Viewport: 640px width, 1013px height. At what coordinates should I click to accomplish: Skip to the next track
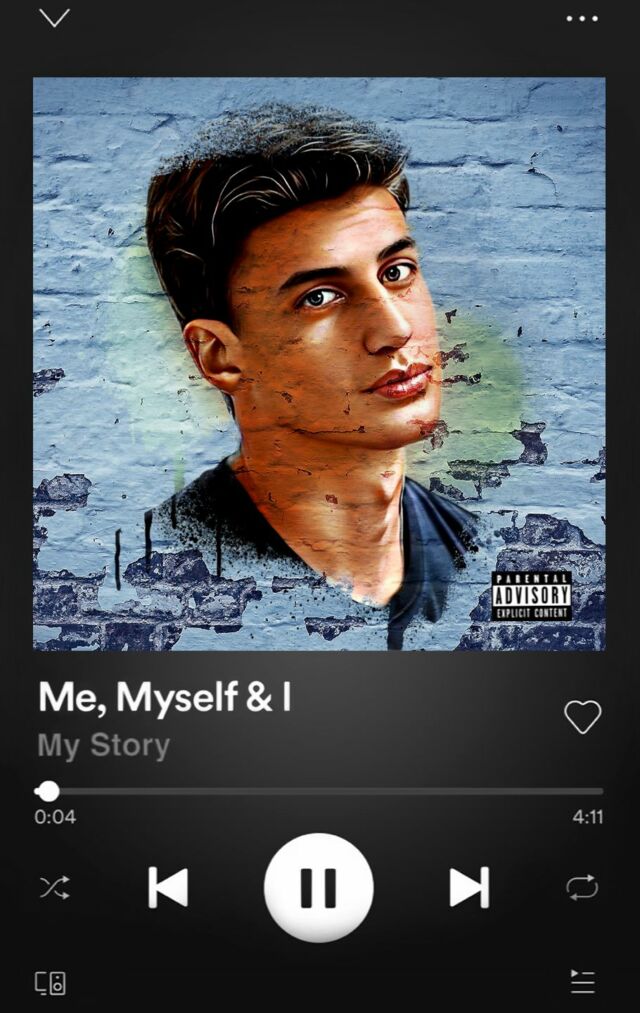coord(469,887)
